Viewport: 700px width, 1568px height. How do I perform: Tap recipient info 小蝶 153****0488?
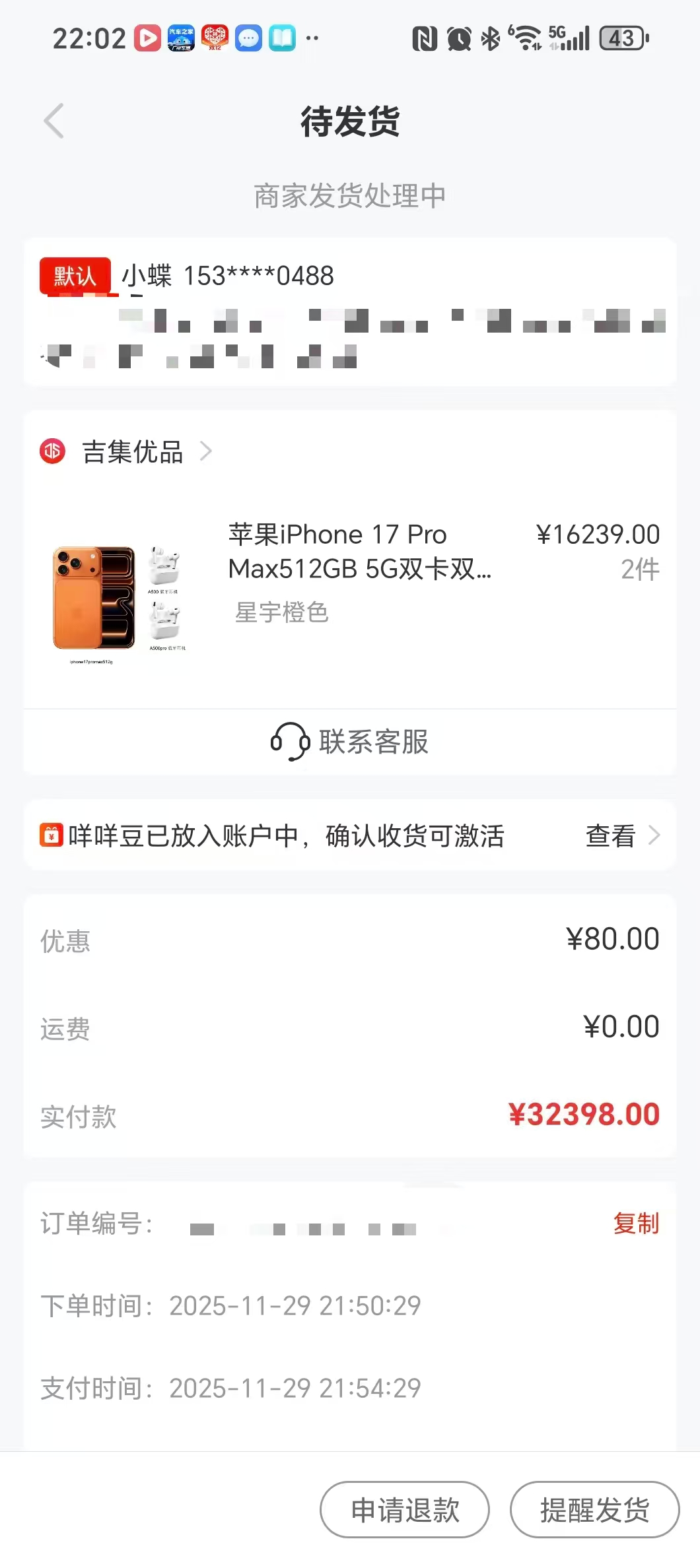click(x=228, y=275)
